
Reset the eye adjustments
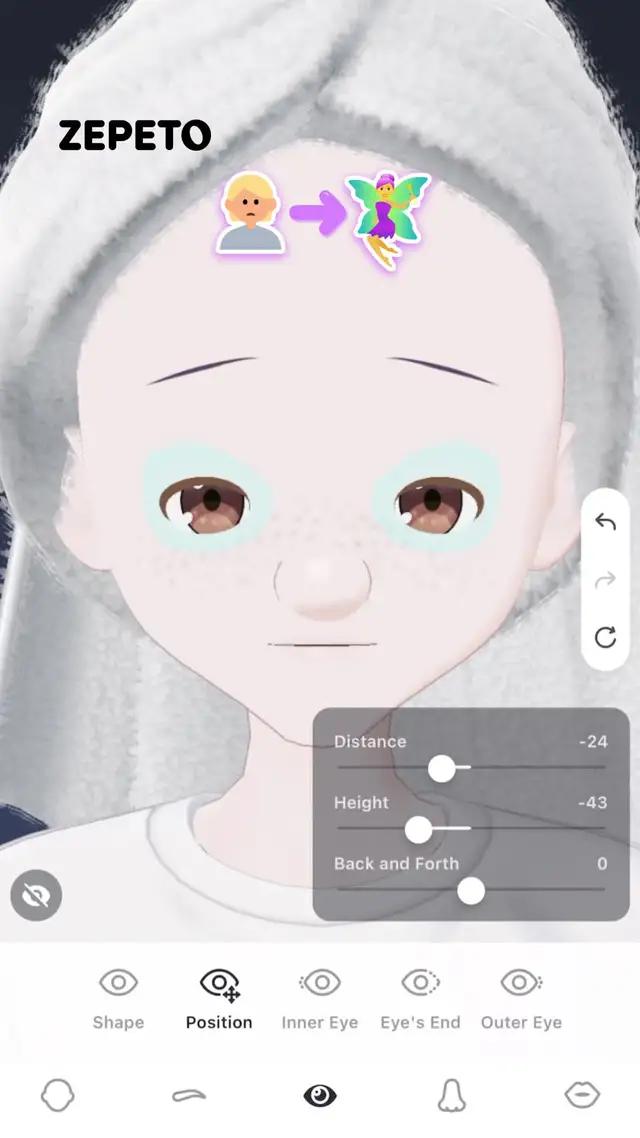click(605, 637)
